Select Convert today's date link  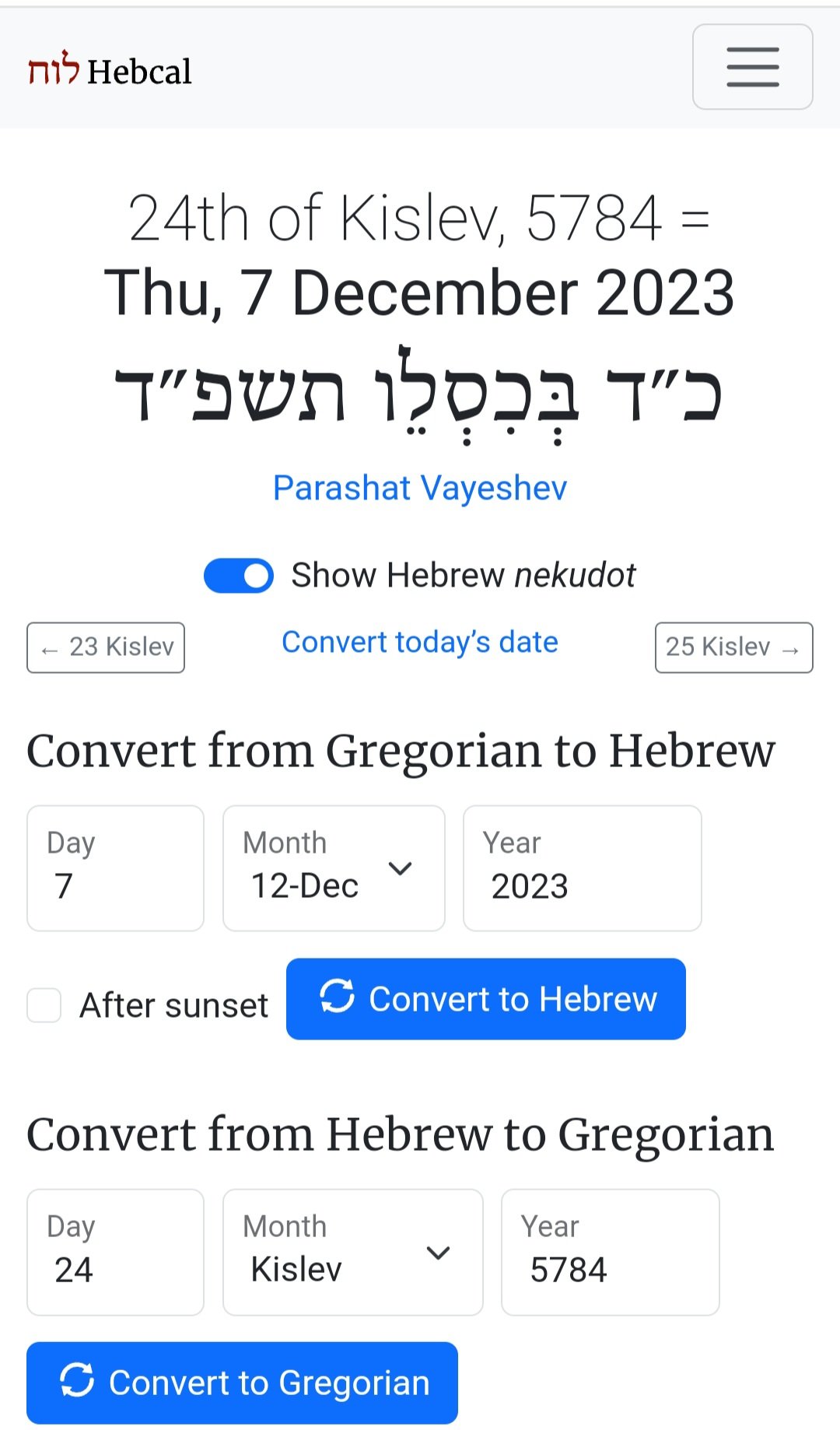click(x=419, y=643)
